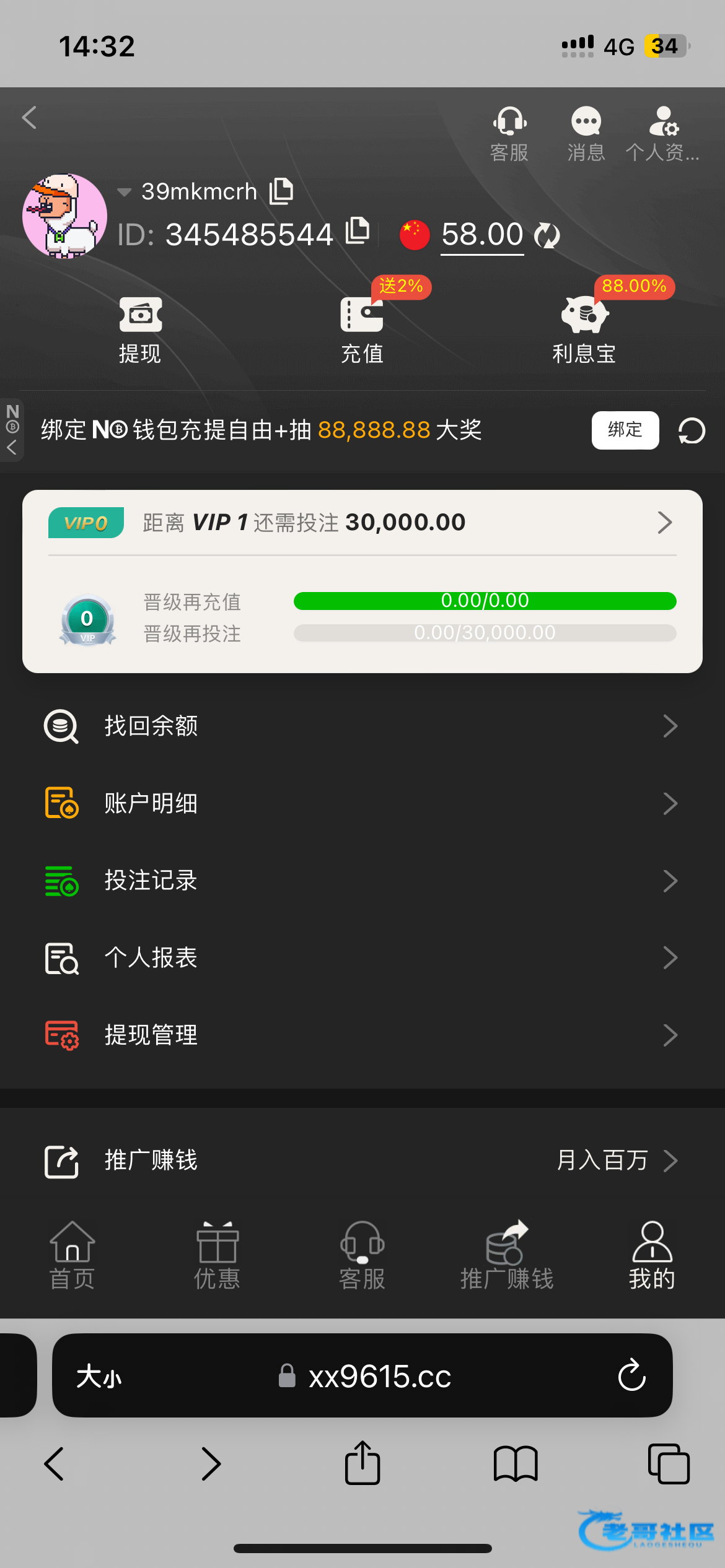725x1568 pixels.
Task: Open VIP level details chevron
Action: pos(665,523)
